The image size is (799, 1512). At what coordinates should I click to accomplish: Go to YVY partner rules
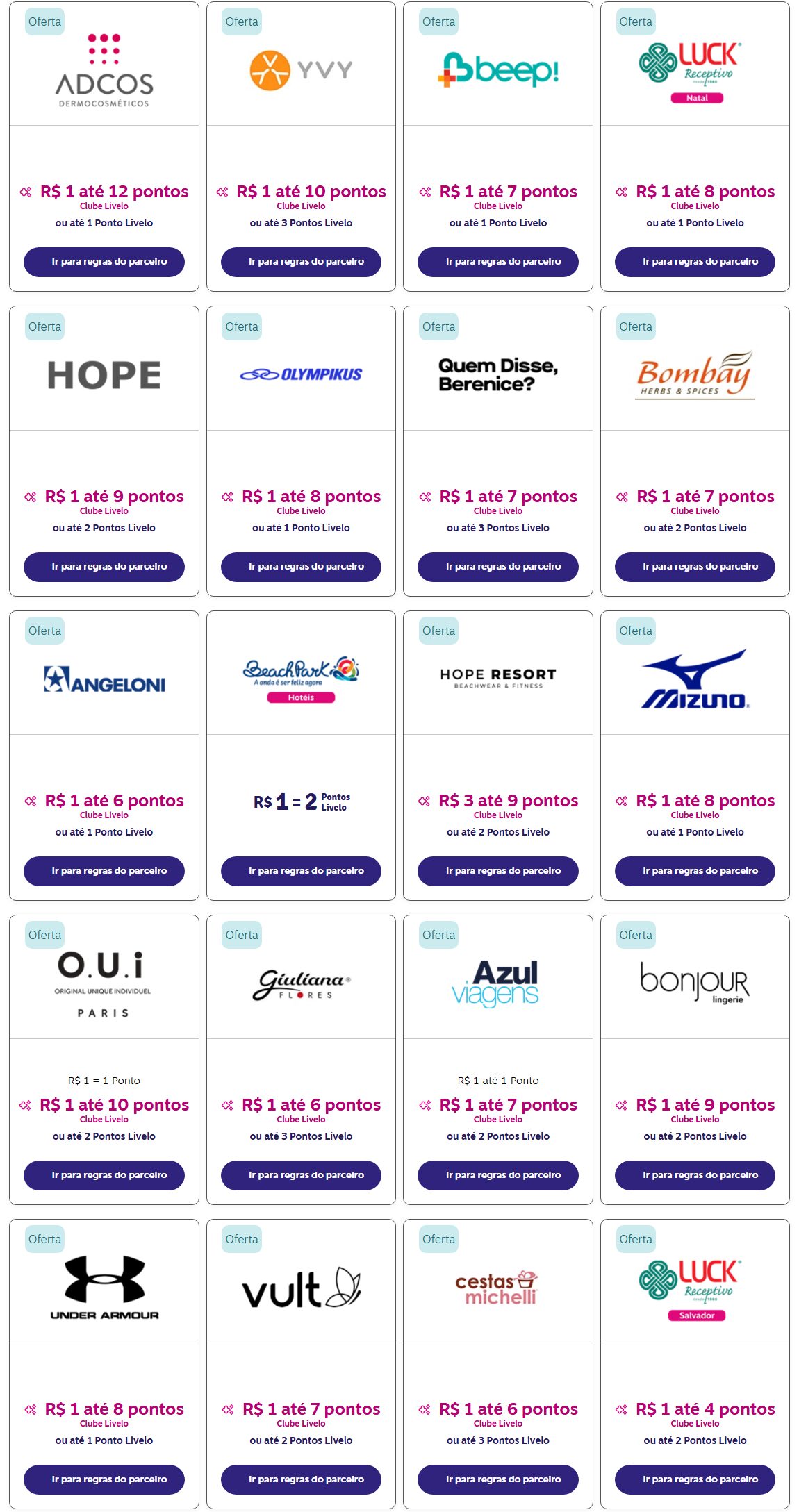click(x=301, y=262)
